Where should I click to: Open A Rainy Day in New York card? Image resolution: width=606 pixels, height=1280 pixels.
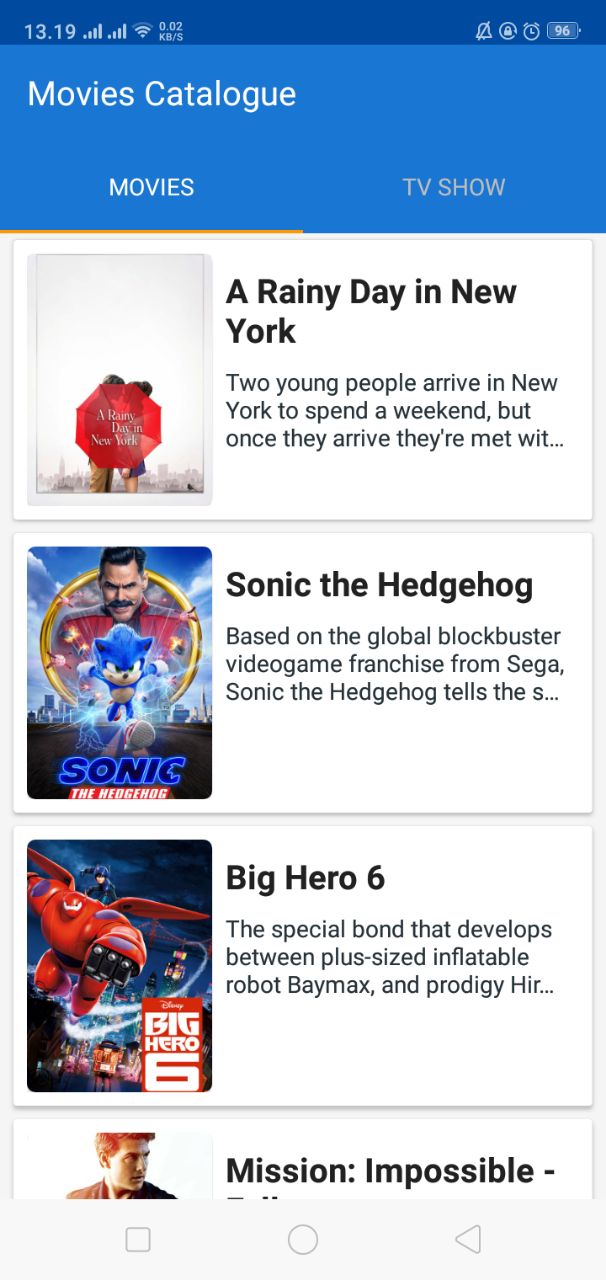[x=302, y=380]
